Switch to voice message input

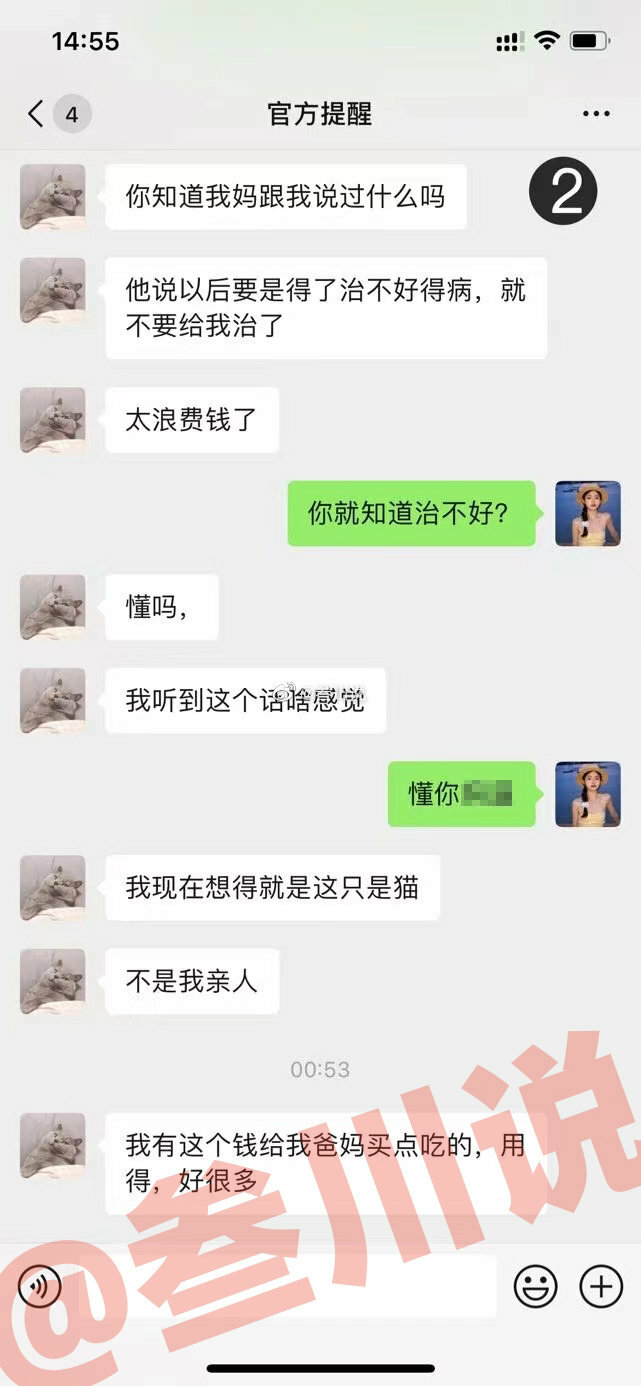tap(40, 1285)
